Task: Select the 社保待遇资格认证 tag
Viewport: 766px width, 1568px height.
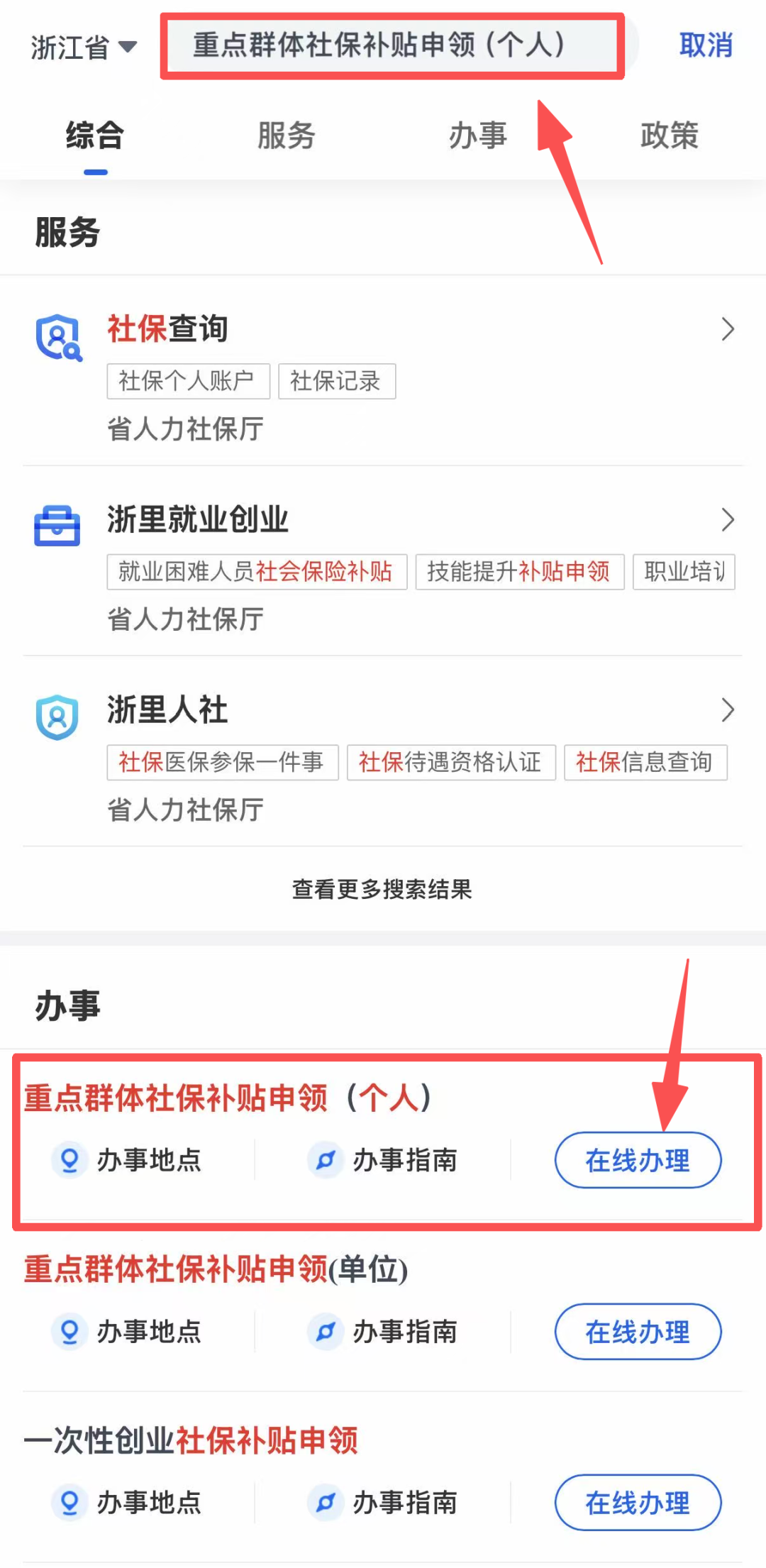Action: 451,762
